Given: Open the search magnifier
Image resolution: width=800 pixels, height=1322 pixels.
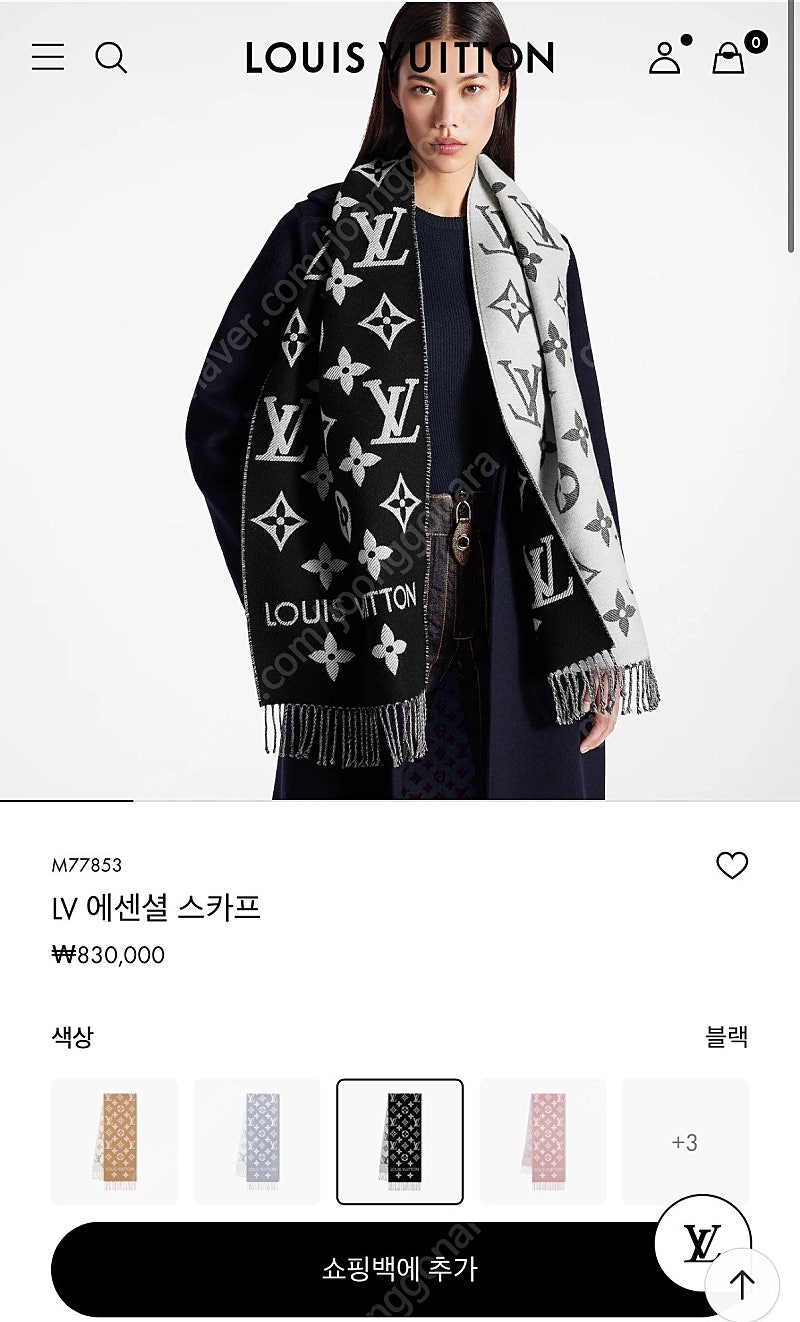Looking at the screenshot, I should point(111,57).
